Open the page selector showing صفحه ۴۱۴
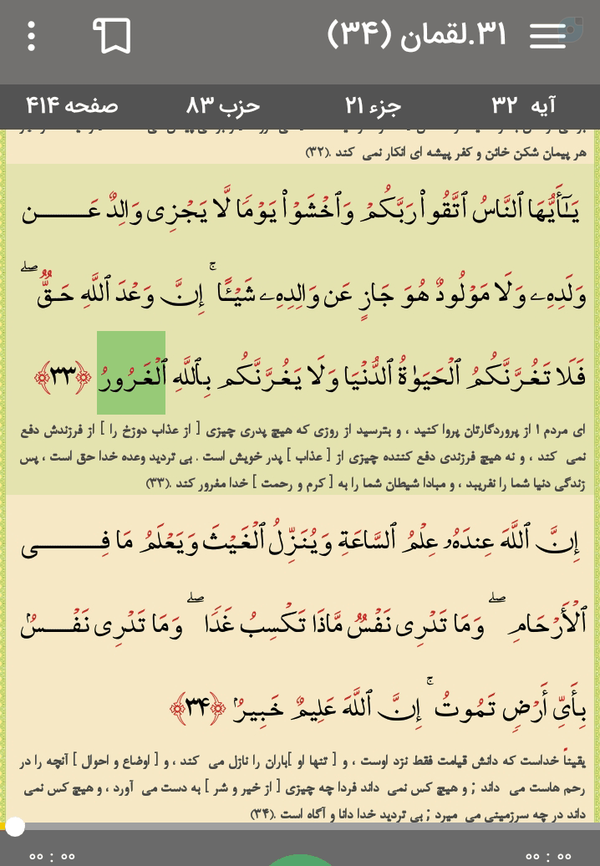This screenshot has width=600, height=866. click(72, 105)
